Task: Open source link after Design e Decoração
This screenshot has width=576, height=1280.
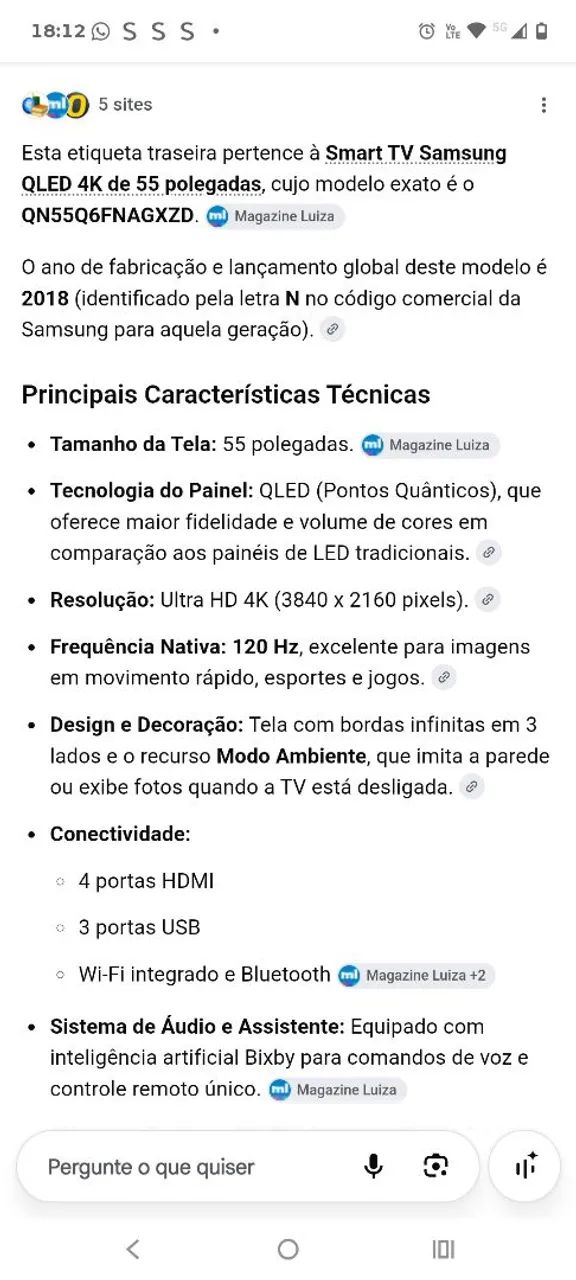Action: (x=472, y=787)
